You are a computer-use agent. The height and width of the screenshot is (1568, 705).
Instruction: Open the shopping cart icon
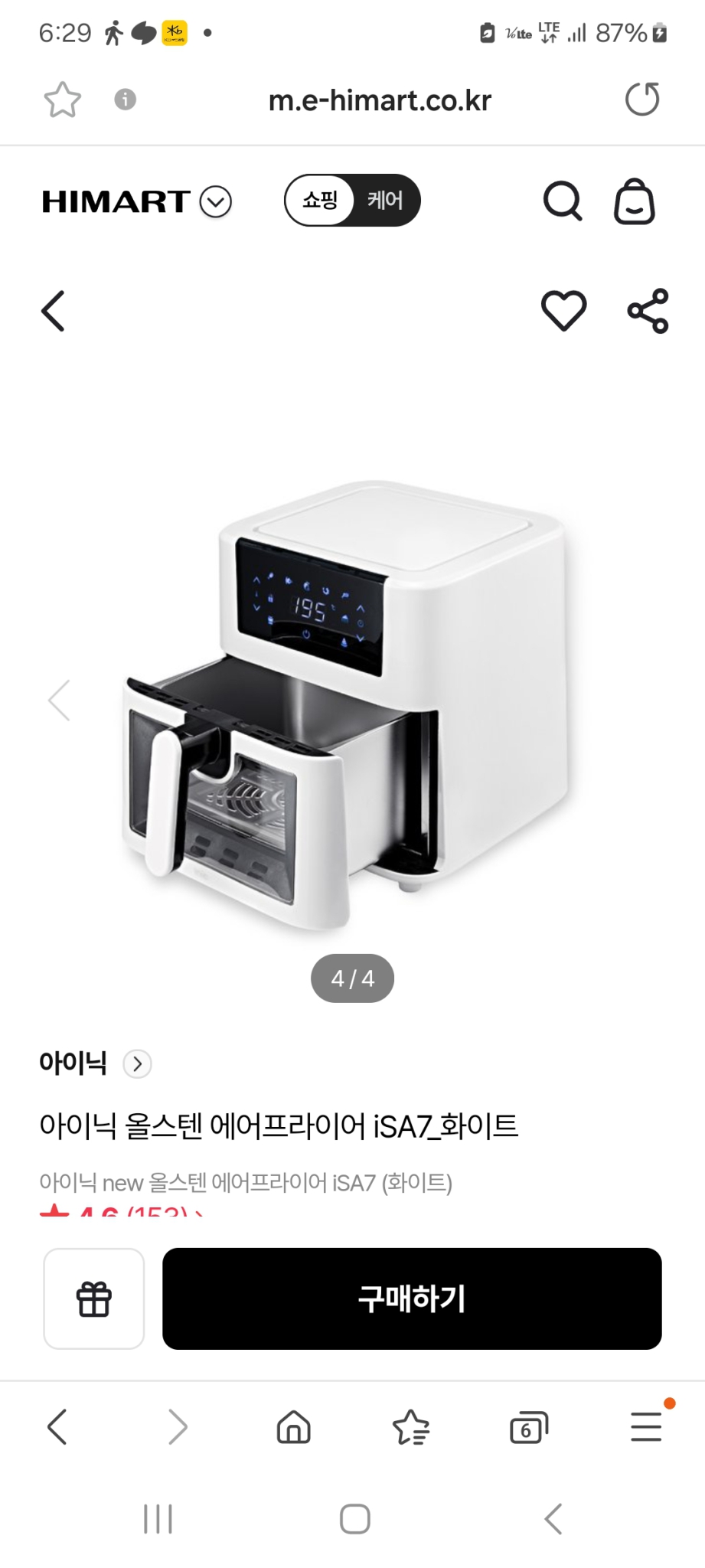click(x=635, y=201)
